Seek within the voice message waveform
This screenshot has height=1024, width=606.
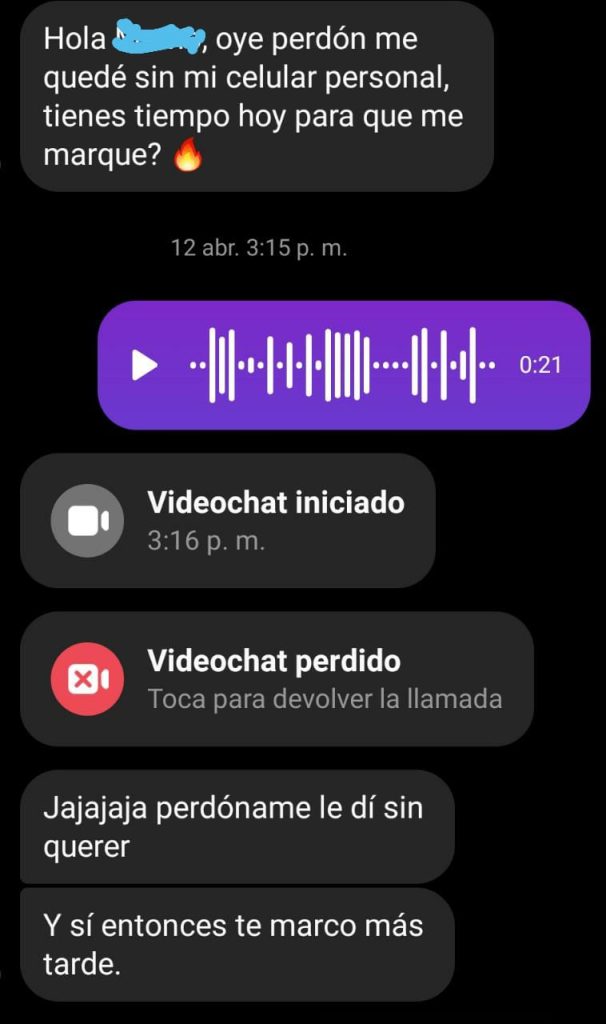point(342,365)
